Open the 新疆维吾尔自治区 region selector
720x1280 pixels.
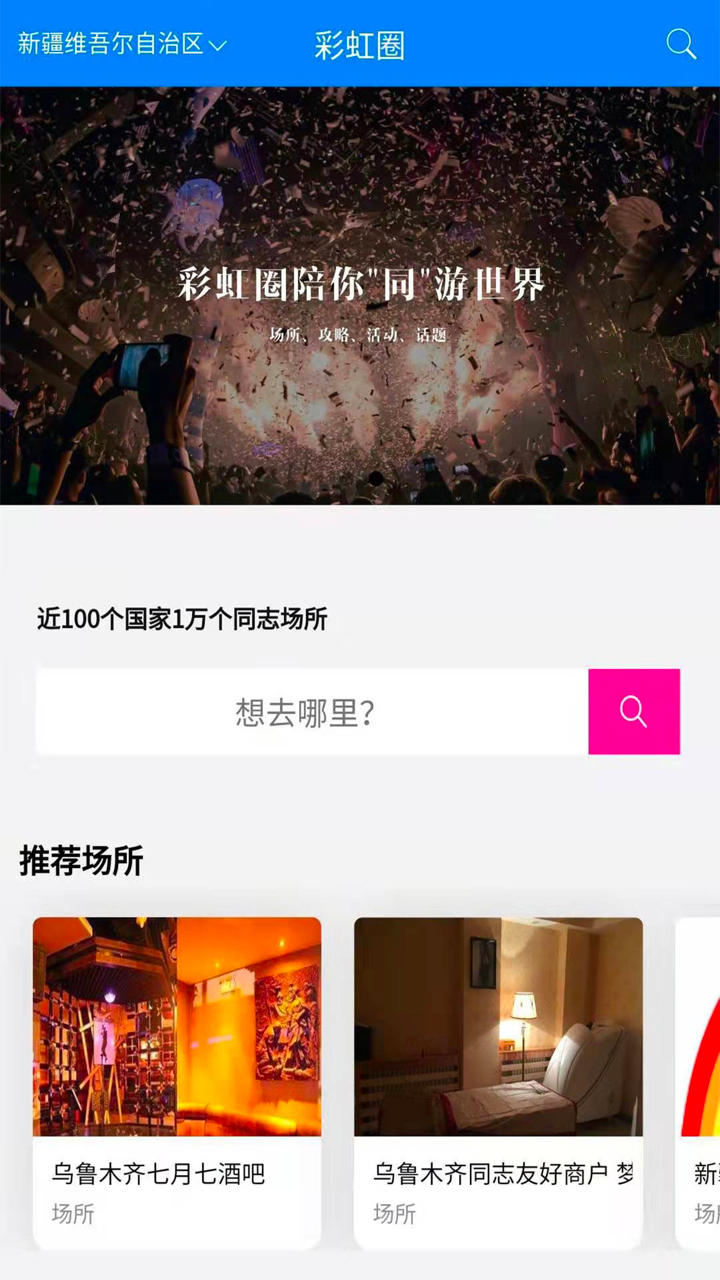pos(110,44)
